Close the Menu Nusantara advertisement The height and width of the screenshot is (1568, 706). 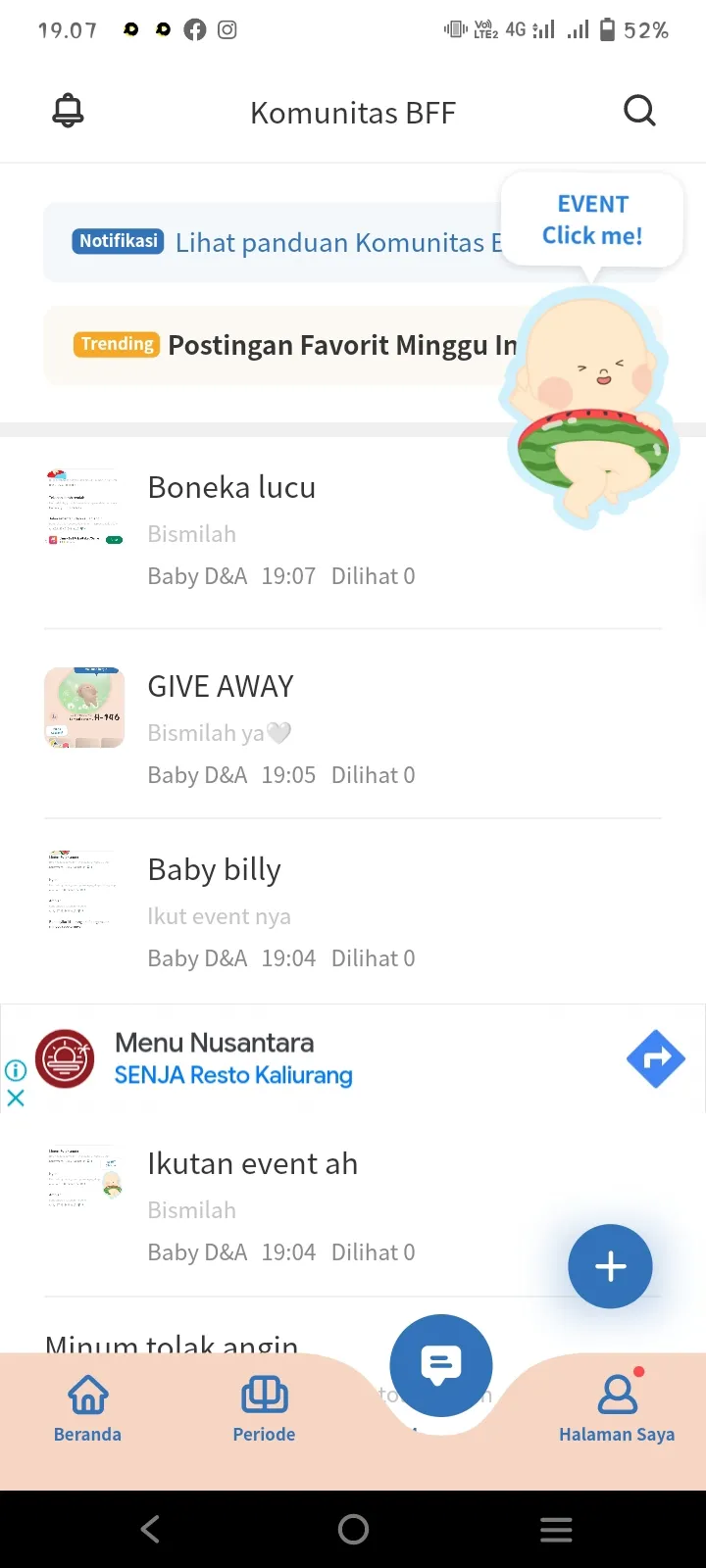click(x=16, y=1098)
